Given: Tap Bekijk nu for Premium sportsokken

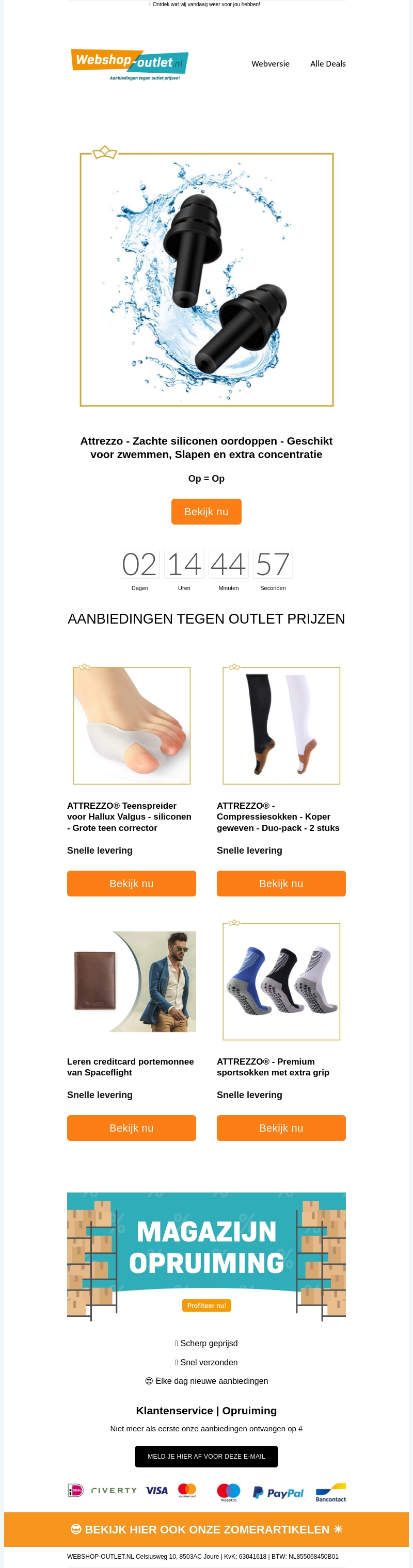Looking at the screenshot, I should [x=281, y=1128].
